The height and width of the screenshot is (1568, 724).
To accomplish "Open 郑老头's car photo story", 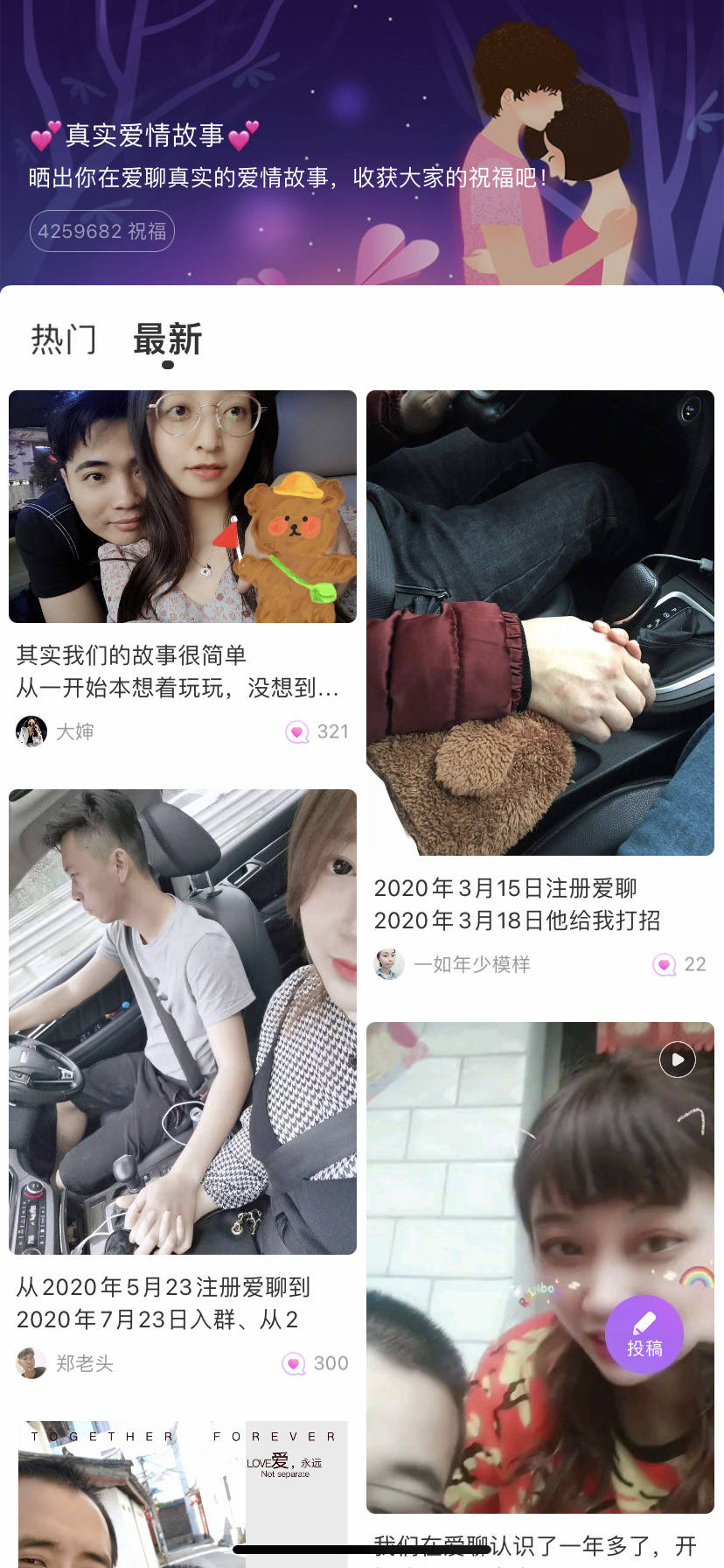I will (183, 1022).
